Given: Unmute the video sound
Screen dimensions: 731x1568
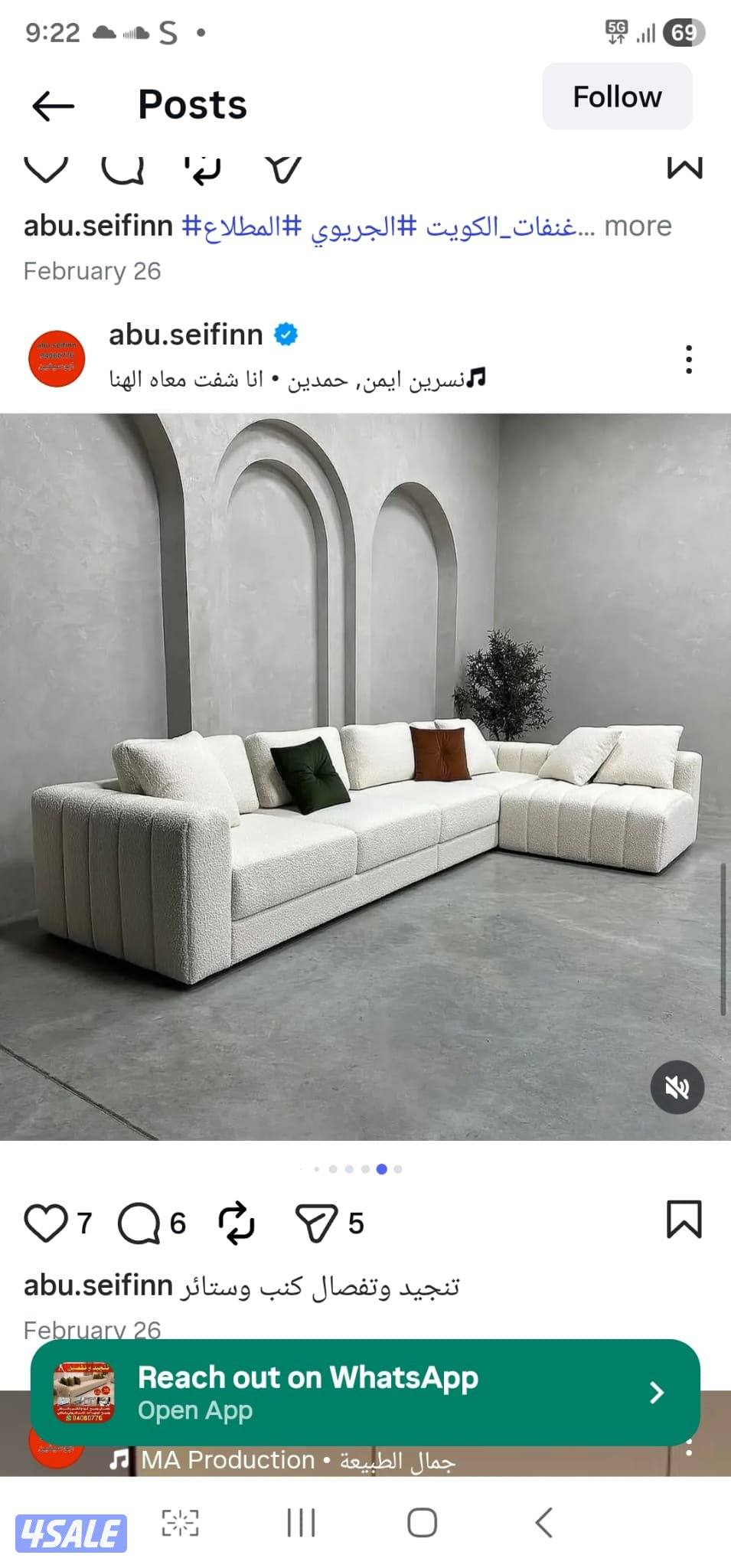Looking at the screenshot, I should coord(677,1086).
